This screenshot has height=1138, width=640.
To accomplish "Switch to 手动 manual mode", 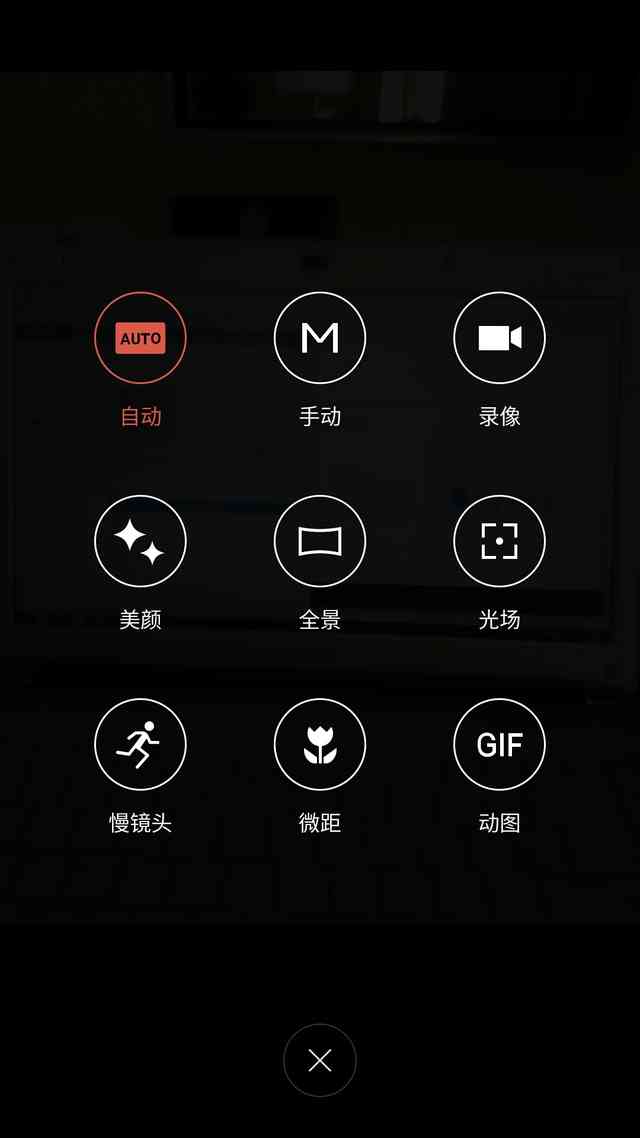I will coord(320,338).
